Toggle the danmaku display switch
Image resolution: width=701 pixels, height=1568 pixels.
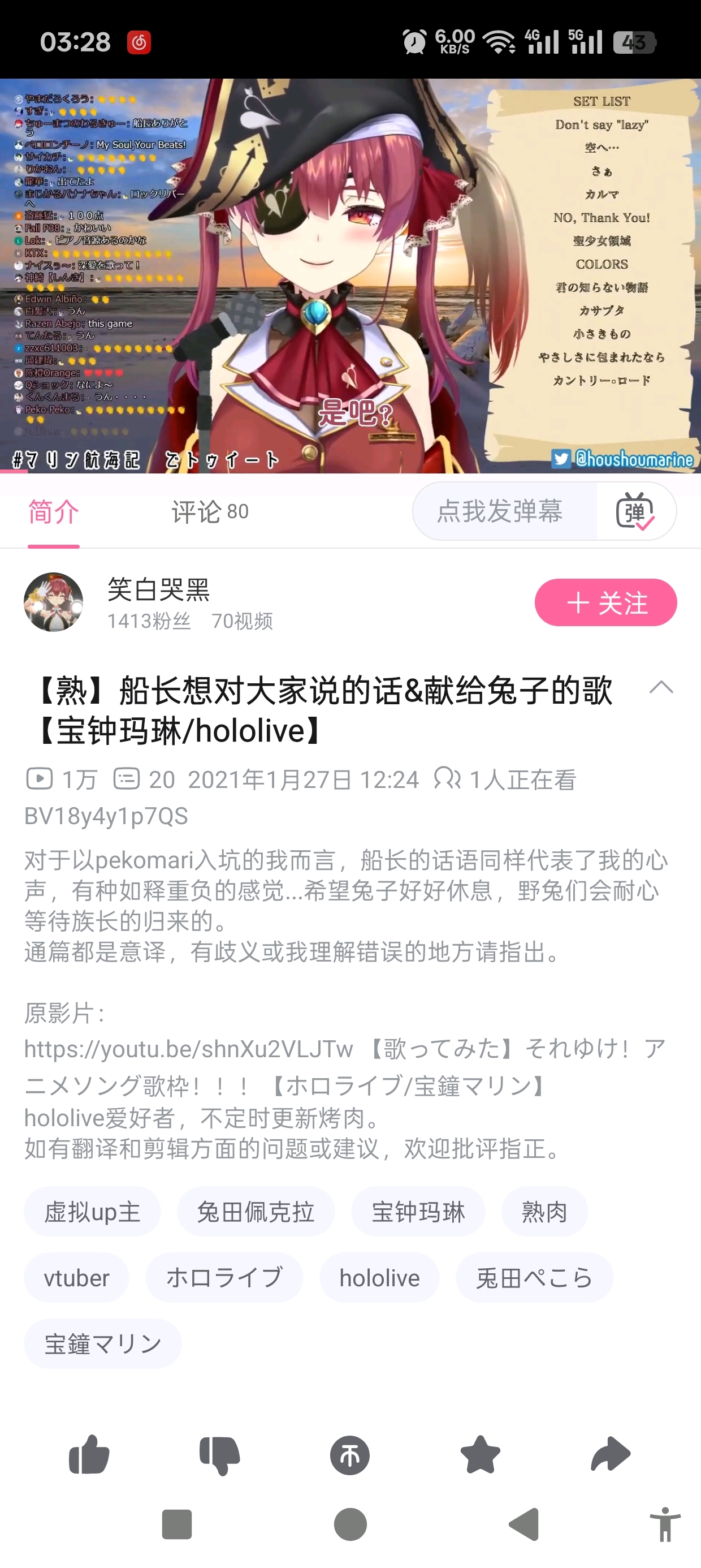635,511
